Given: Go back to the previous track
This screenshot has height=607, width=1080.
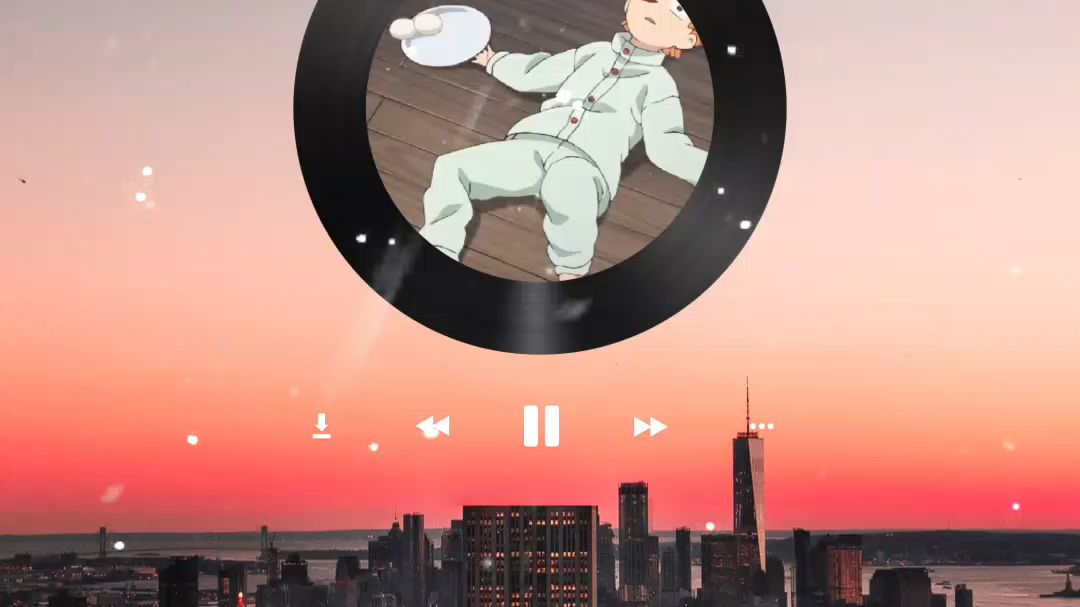Looking at the screenshot, I should coord(433,427).
